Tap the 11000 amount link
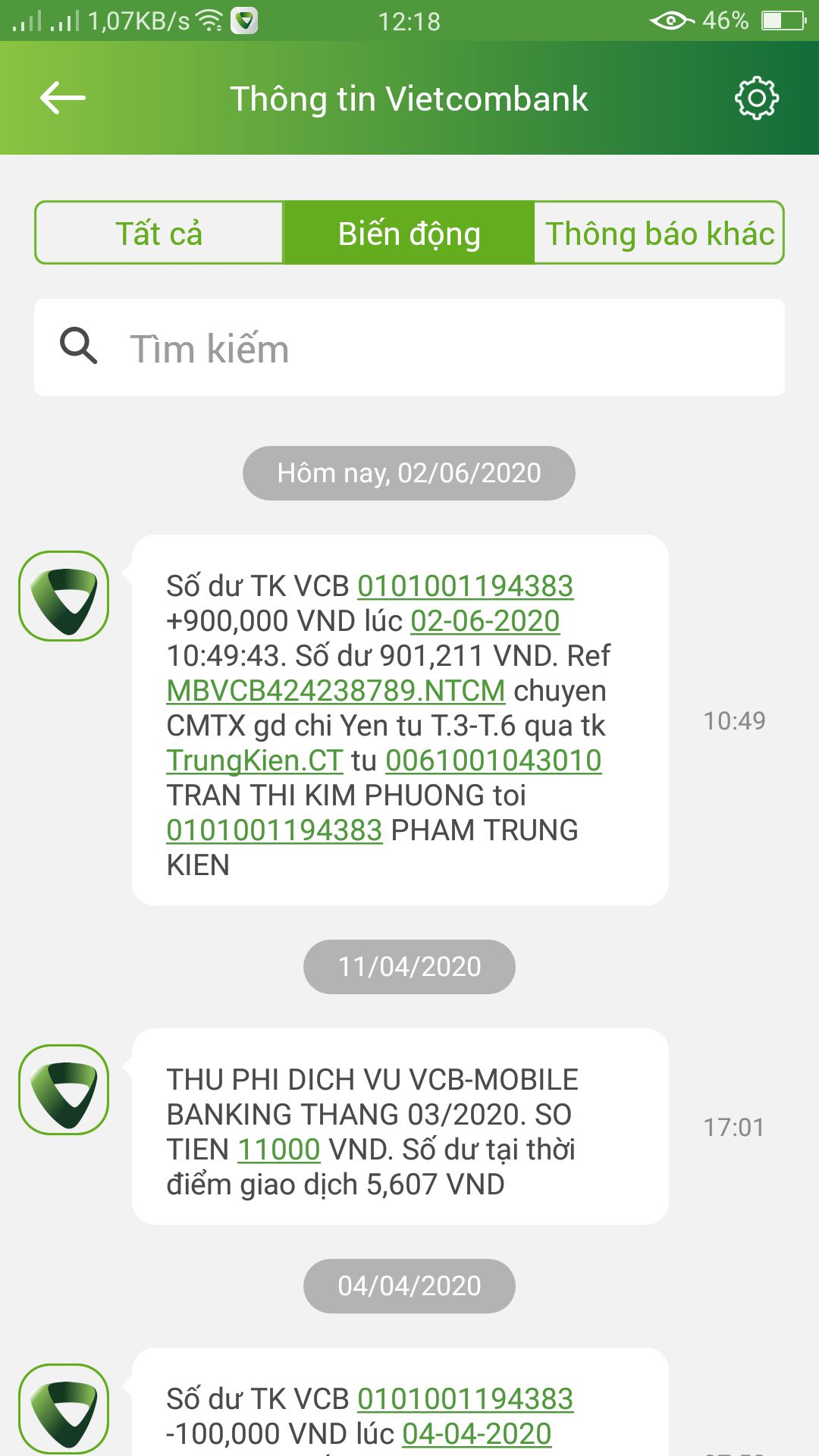Image resolution: width=819 pixels, height=1456 pixels. point(278,1150)
